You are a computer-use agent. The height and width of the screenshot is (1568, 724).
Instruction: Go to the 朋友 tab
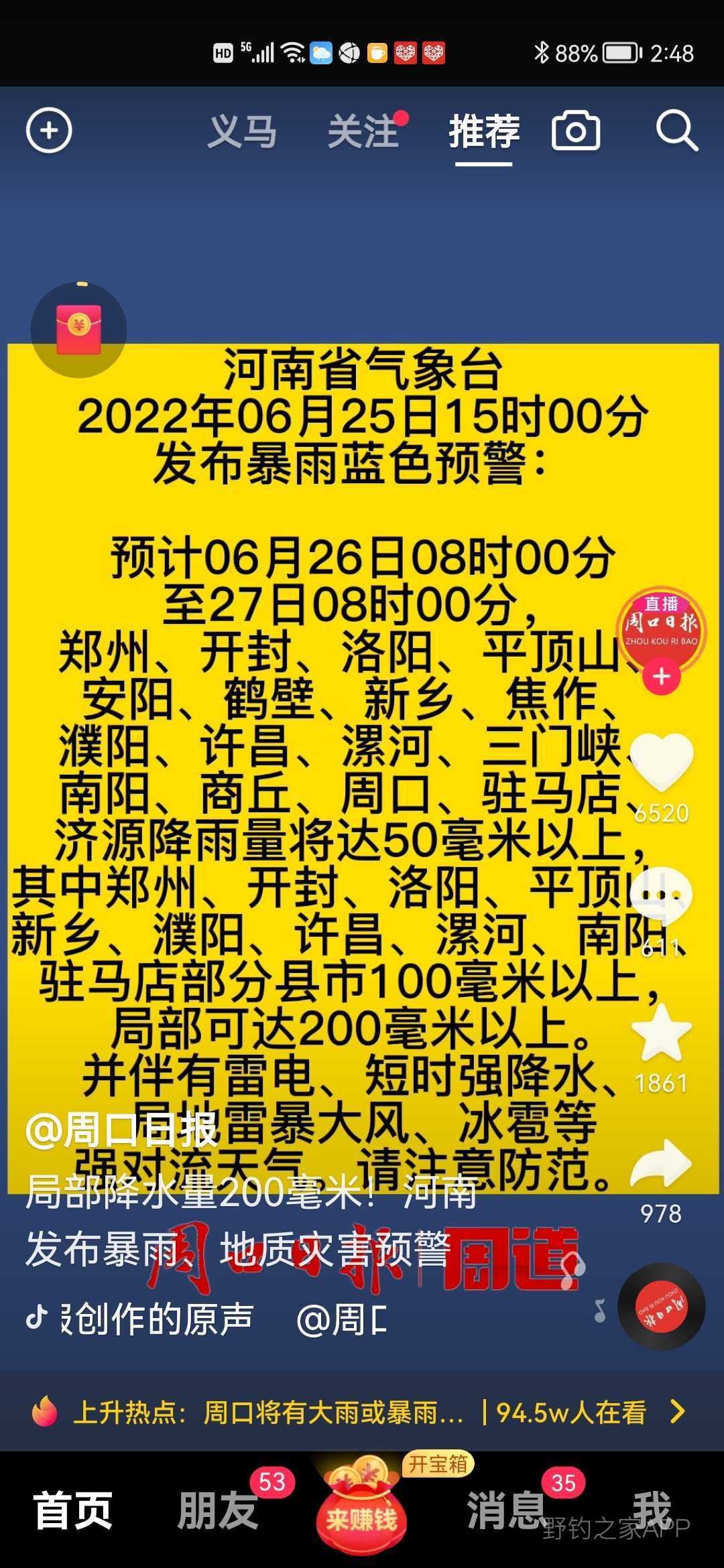(x=218, y=1510)
